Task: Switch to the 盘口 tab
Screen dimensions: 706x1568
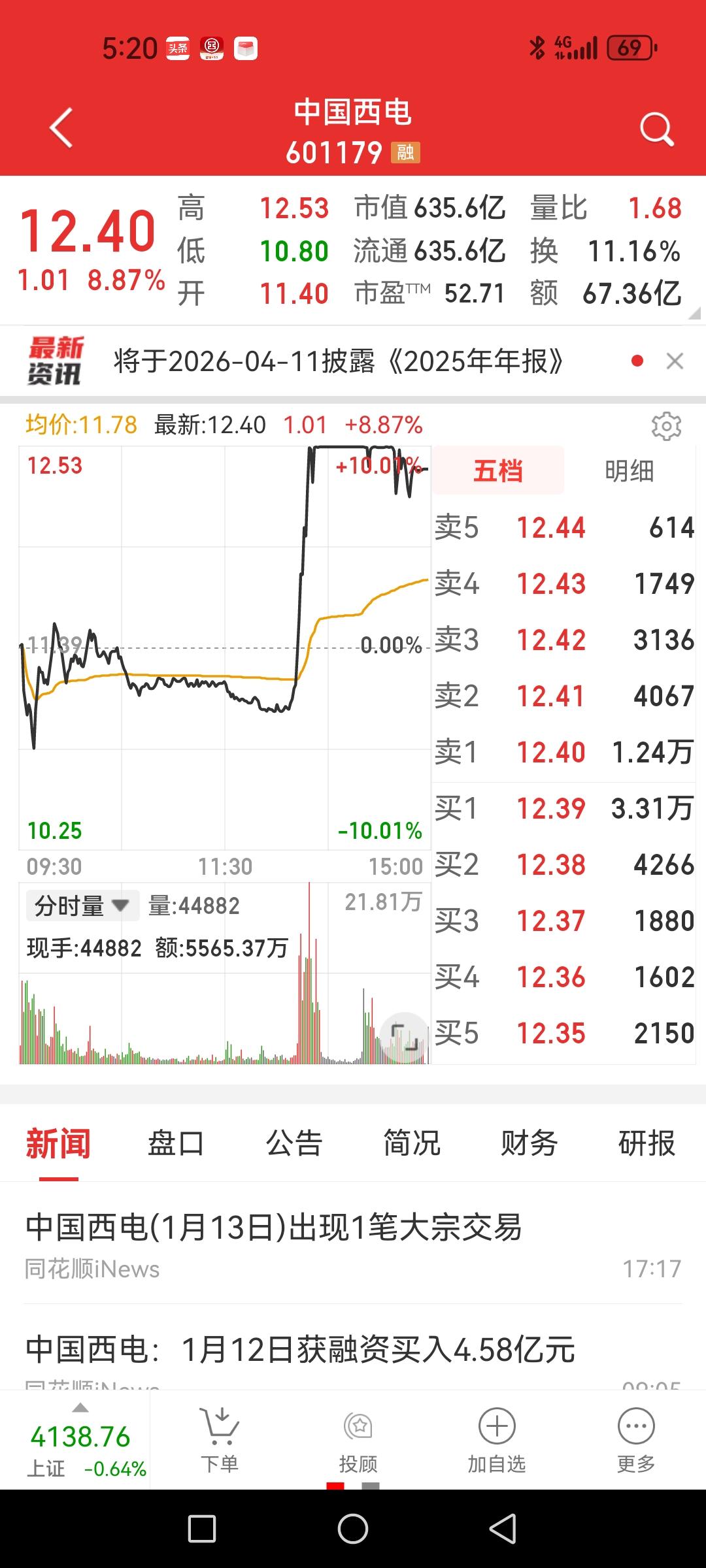Action: pyautogui.click(x=176, y=1143)
